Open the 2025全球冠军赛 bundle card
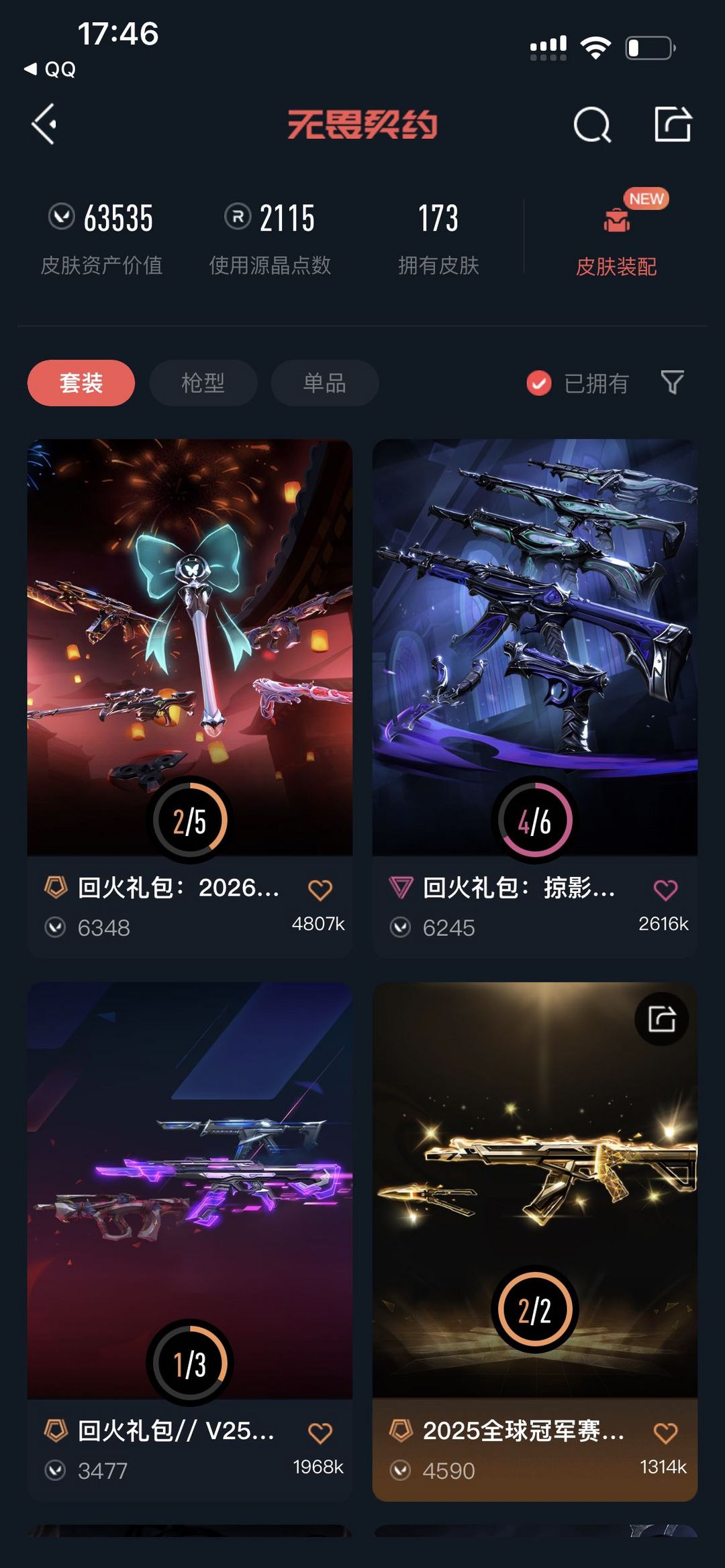This screenshot has width=725, height=1568. click(534, 1188)
